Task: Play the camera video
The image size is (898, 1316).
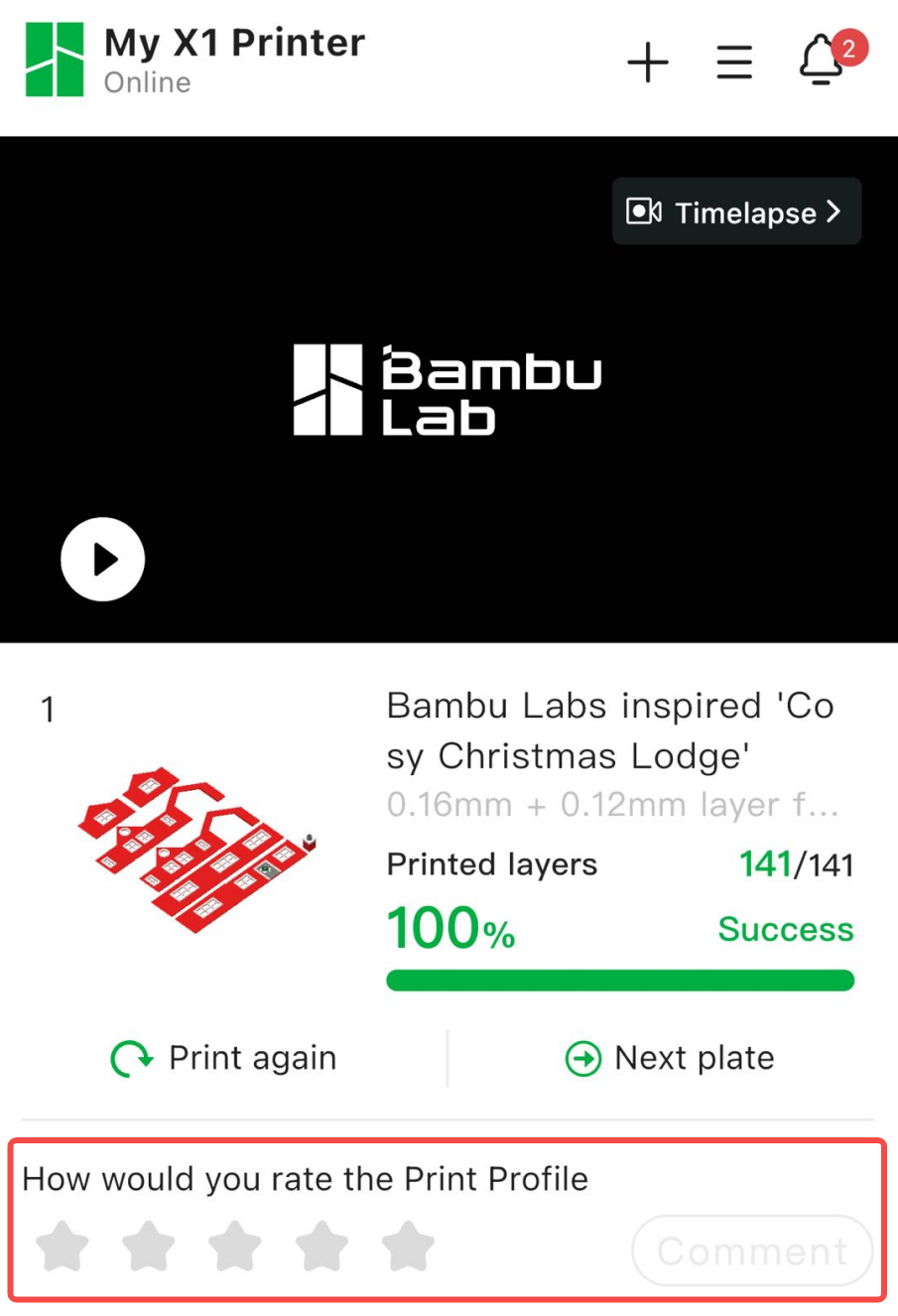Action: (x=103, y=559)
